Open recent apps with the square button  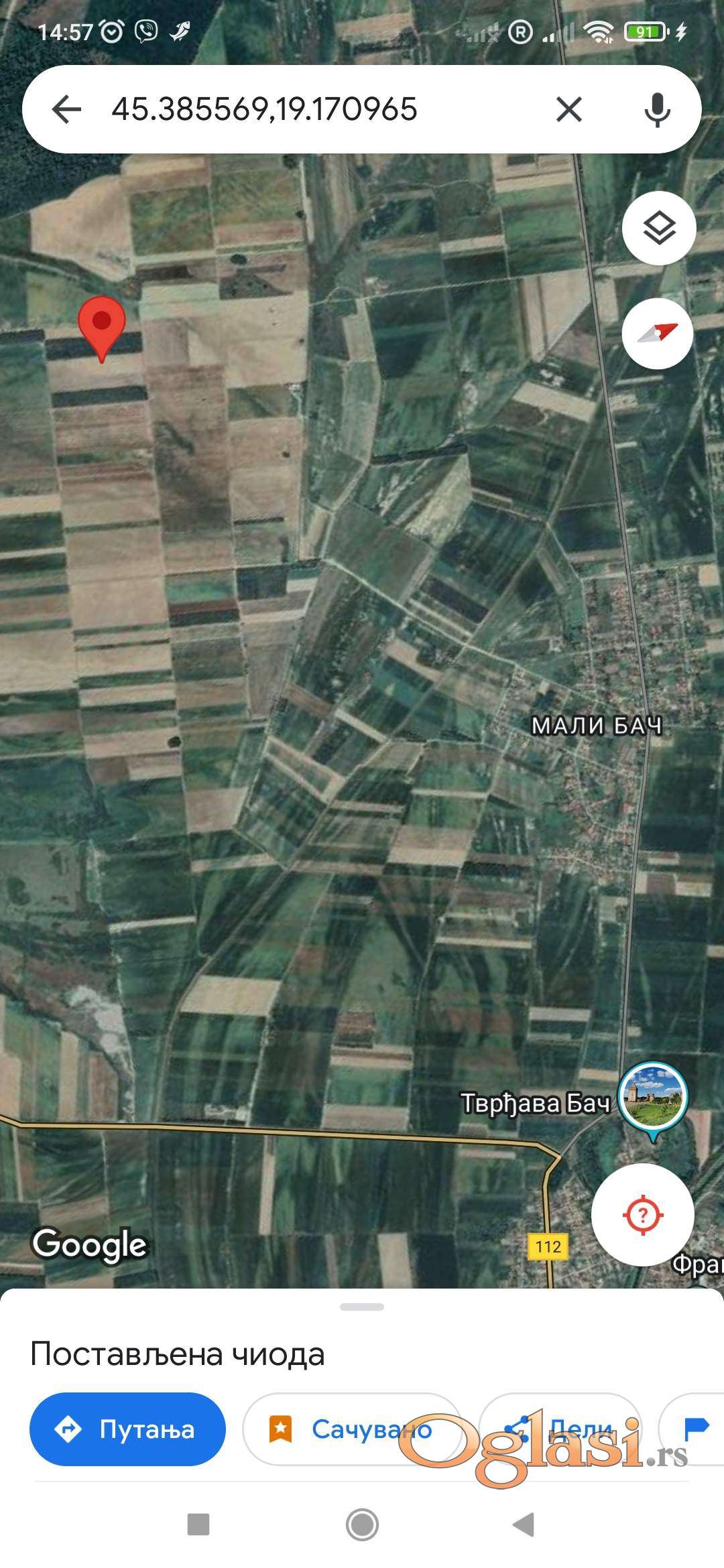tap(198, 1524)
